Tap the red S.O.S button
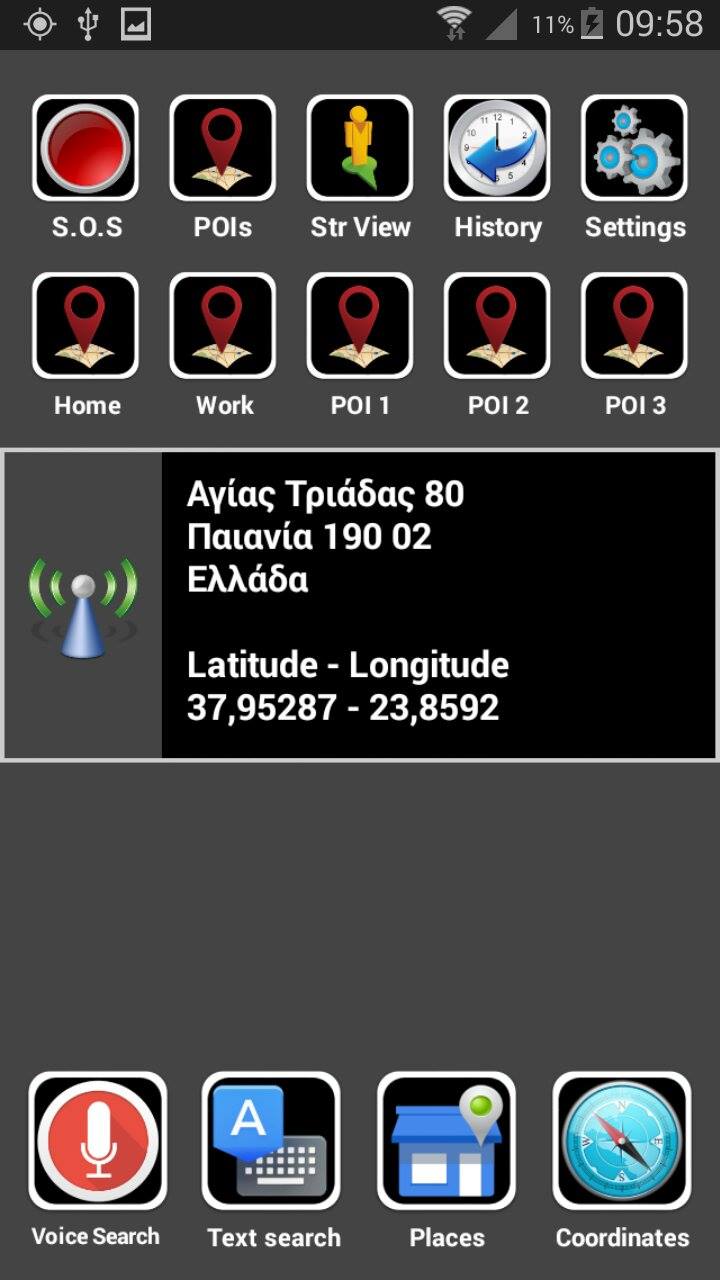720x1280 pixels. click(85, 148)
